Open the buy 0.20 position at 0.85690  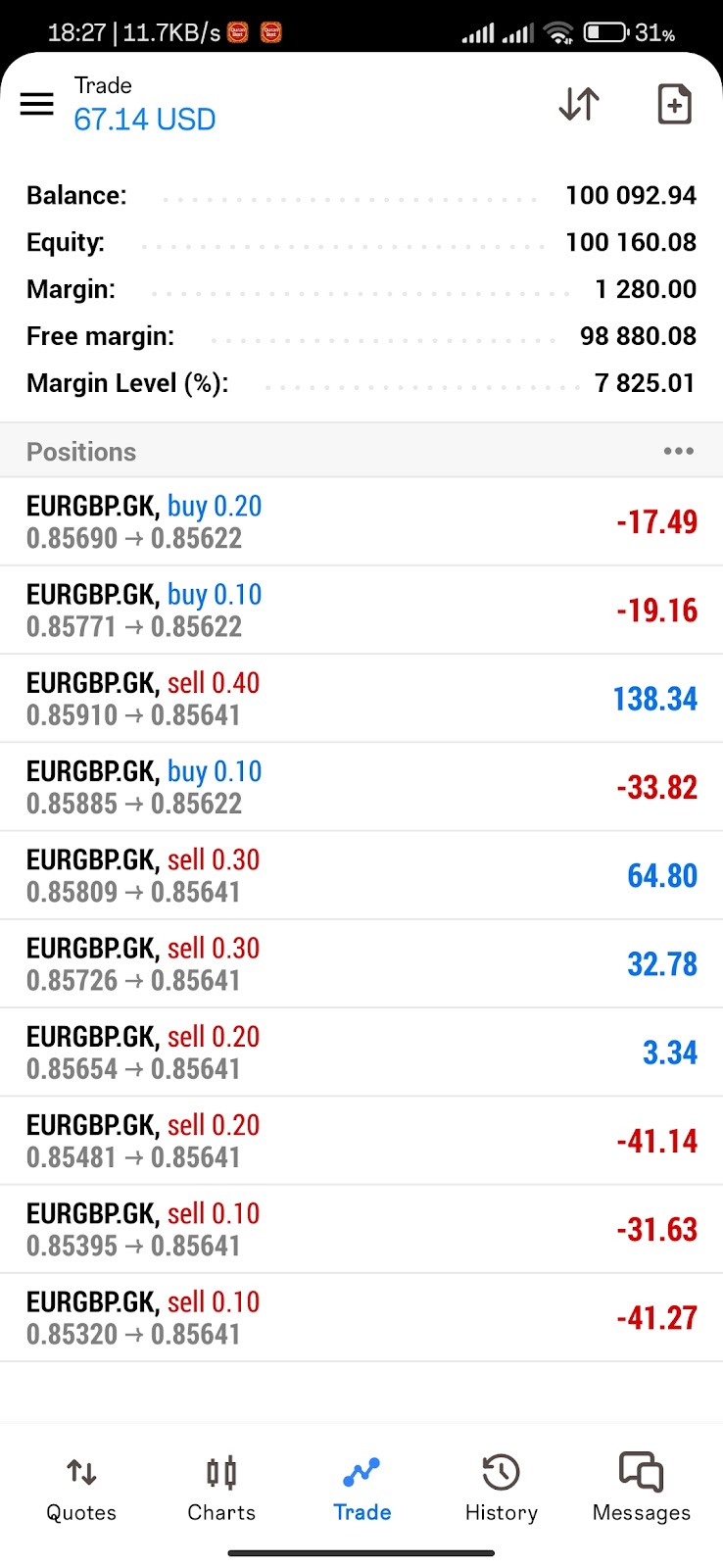click(x=361, y=521)
